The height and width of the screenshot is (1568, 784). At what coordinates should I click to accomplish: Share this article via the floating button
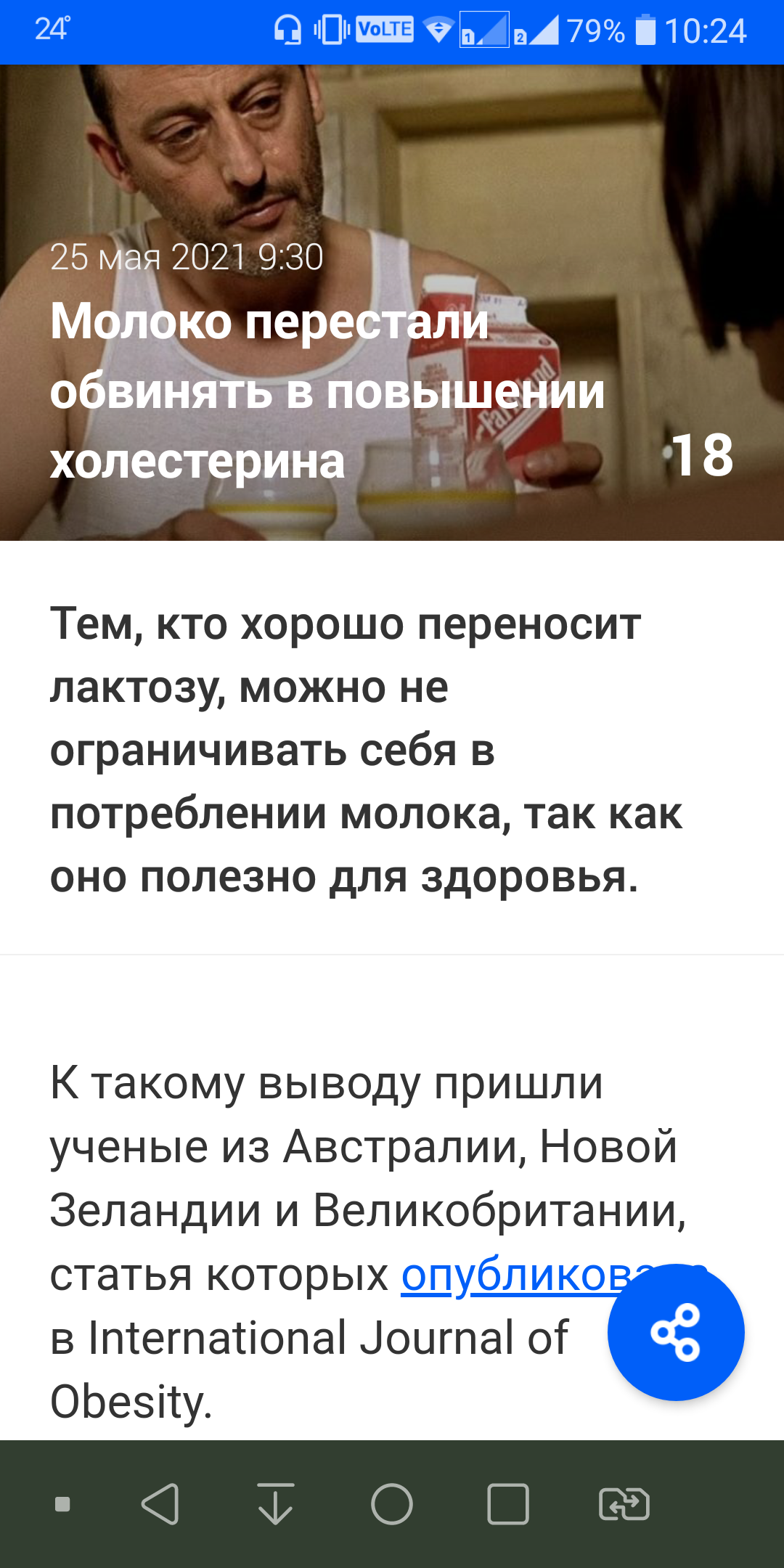(676, 1332)
